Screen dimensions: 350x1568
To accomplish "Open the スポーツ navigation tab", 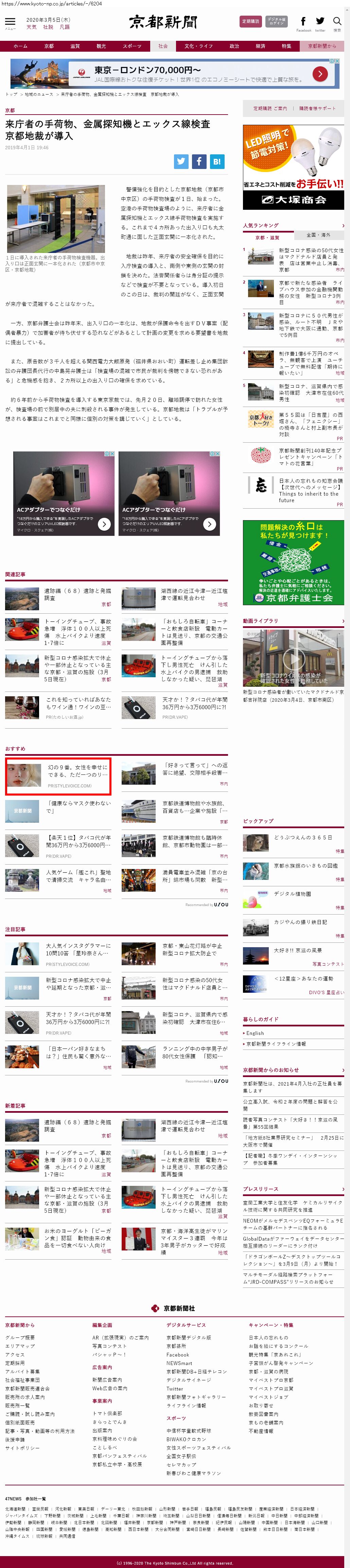I will point(132,46).
